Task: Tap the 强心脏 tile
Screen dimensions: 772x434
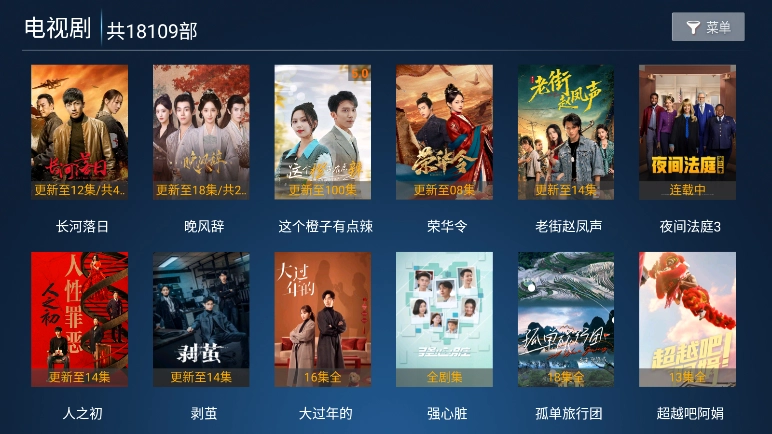Action: [x=444, y=320]
